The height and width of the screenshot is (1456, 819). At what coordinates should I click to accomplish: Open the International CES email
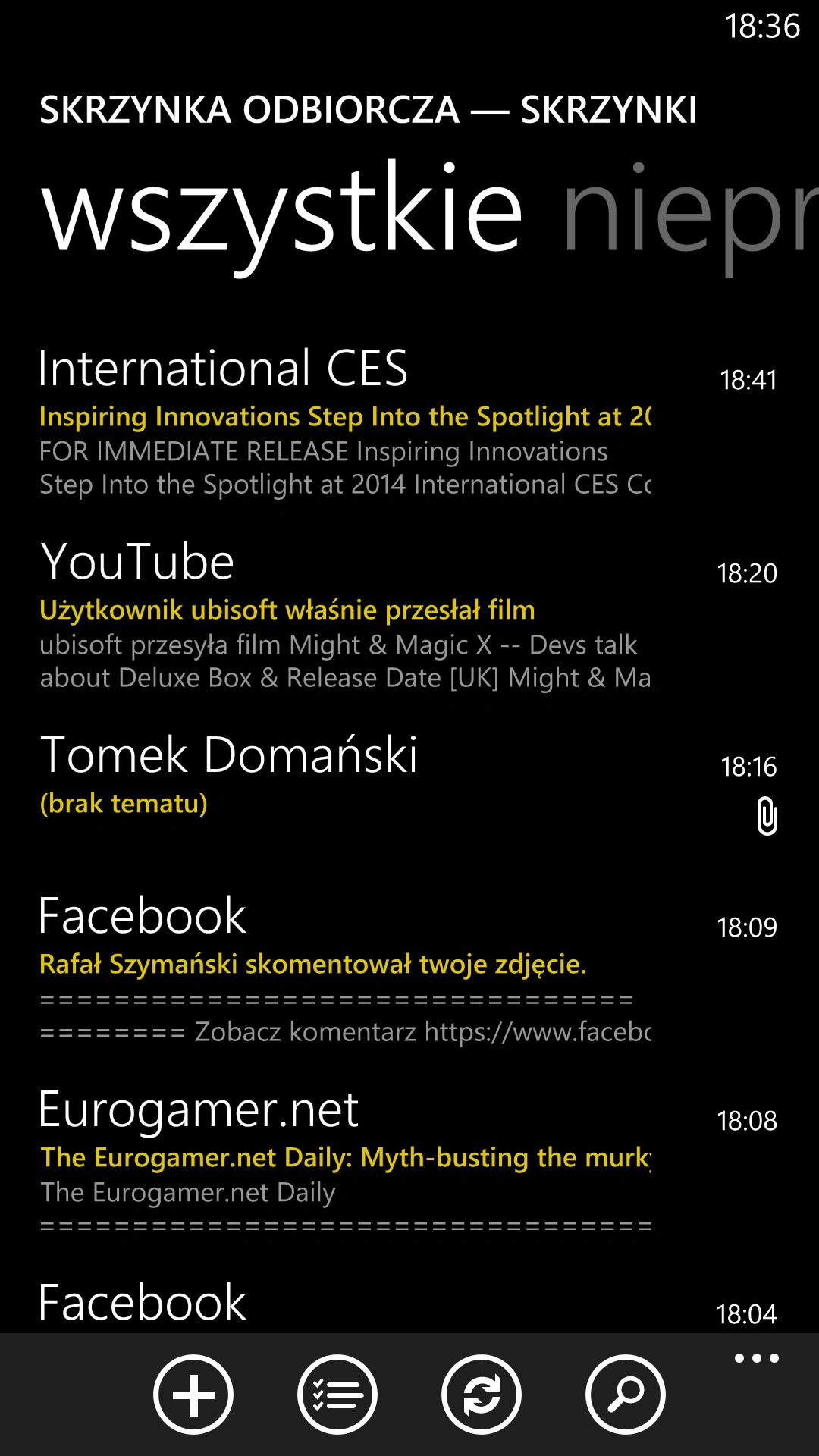point(345,421)
